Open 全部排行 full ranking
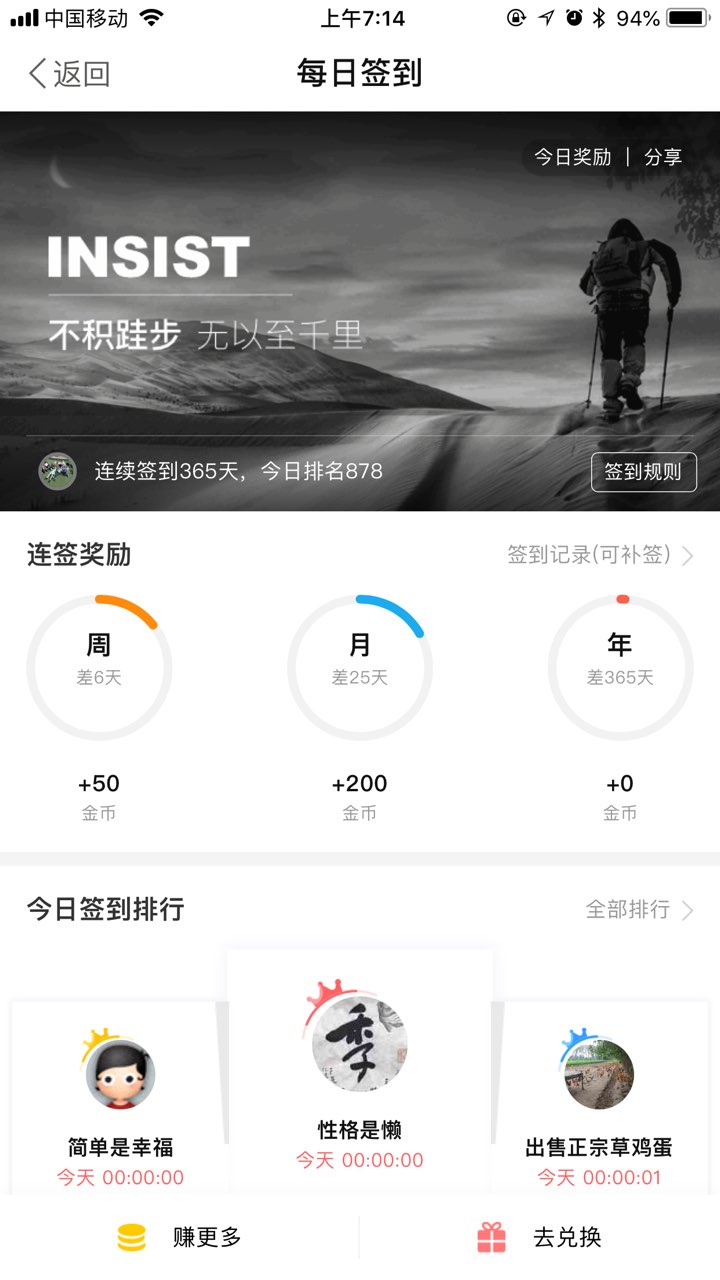The width and height of the screenshot is (720, 1280). (x=640, y=910)
